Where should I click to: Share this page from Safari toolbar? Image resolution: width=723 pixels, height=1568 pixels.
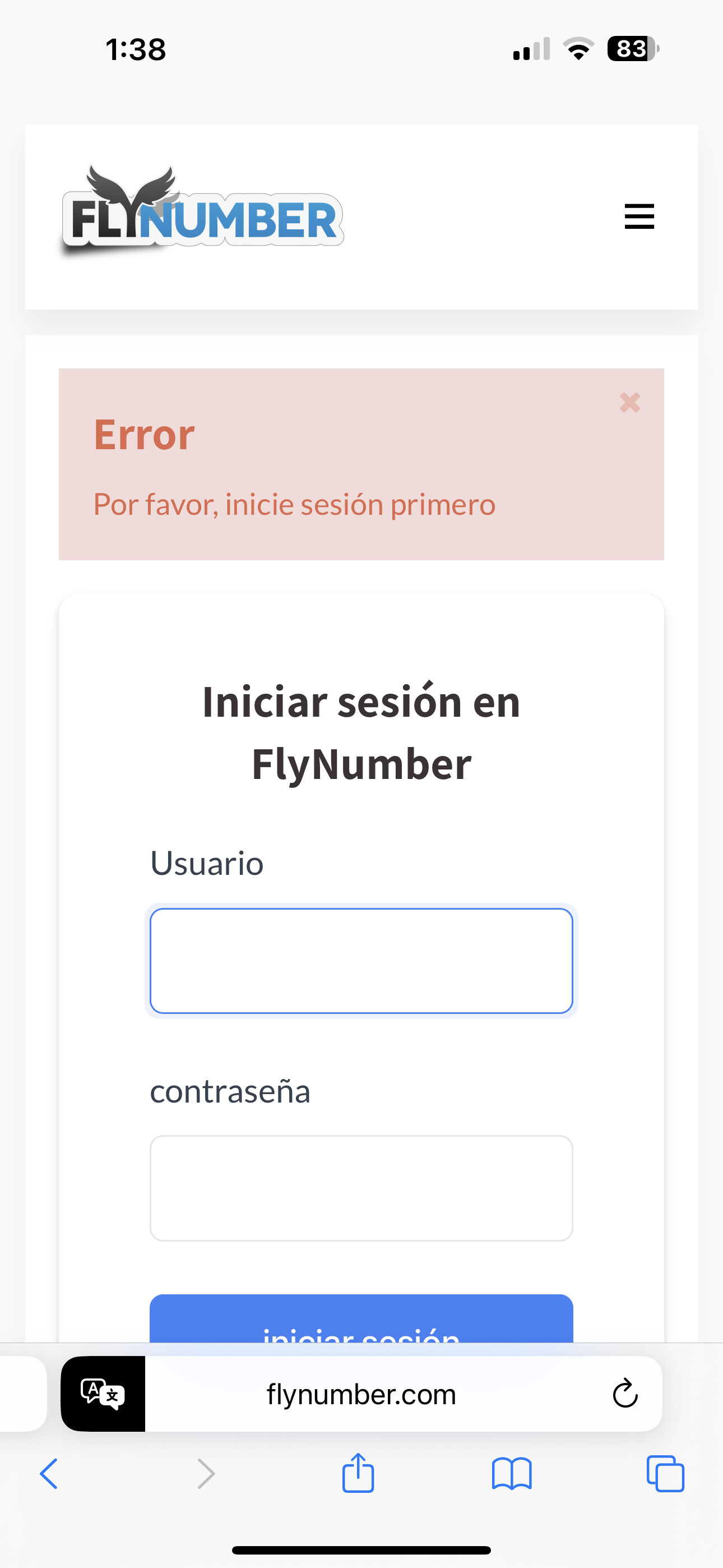358,1474
